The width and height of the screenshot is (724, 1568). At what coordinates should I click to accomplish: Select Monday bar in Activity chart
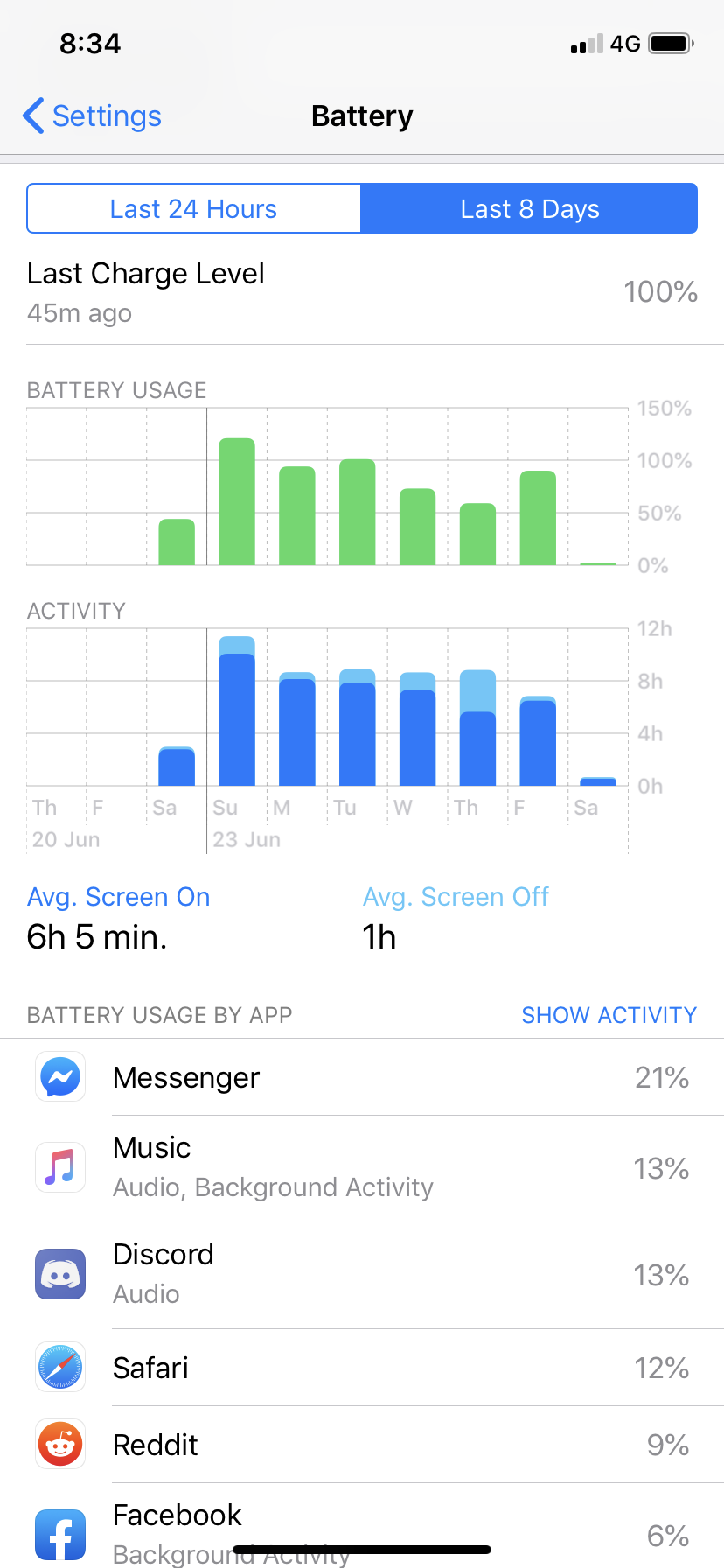point(297,729)
